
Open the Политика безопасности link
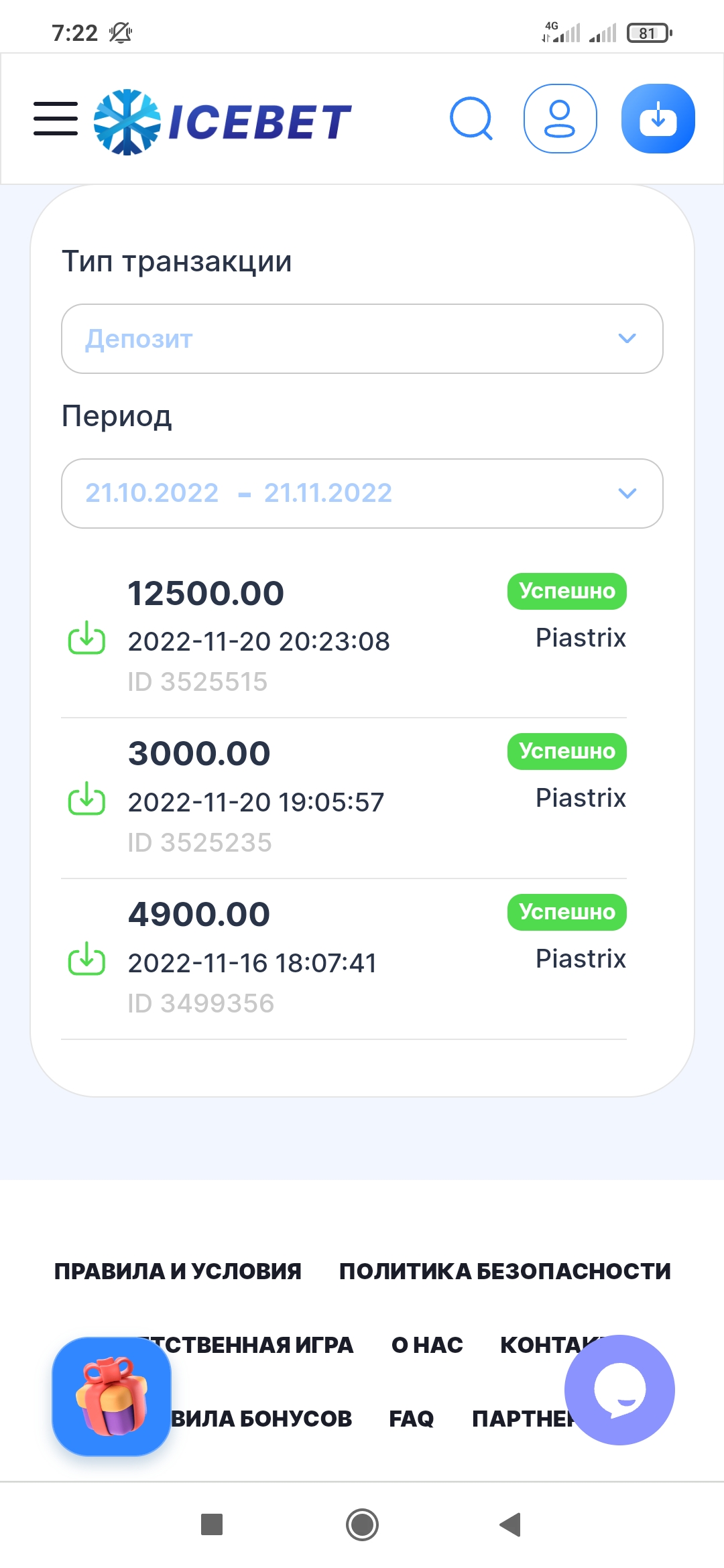(x=505, y=1271)
